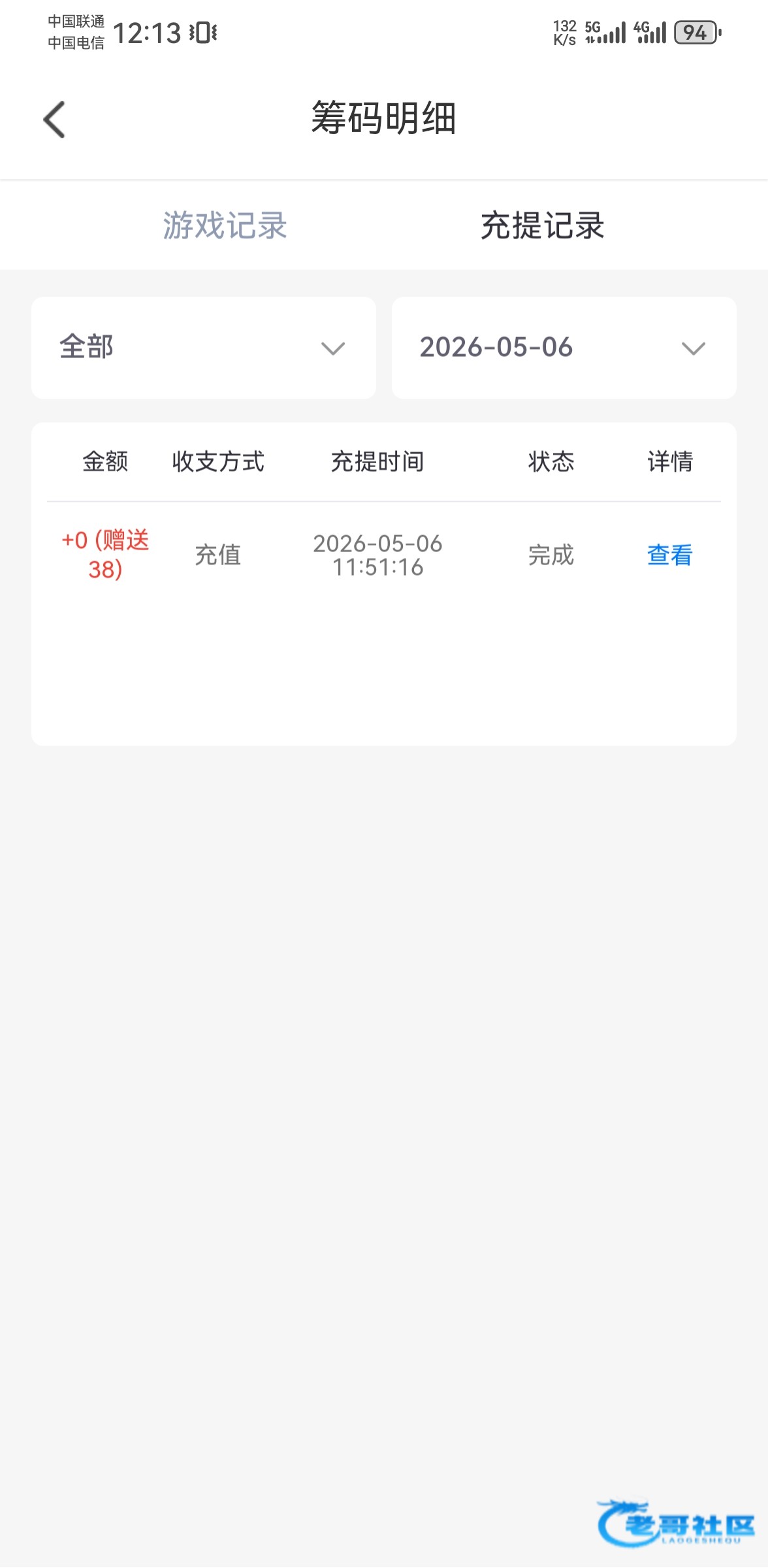Switch to the 游戏记录 tab
Screen dimensions: 768x1568
[x=225, y=225]
